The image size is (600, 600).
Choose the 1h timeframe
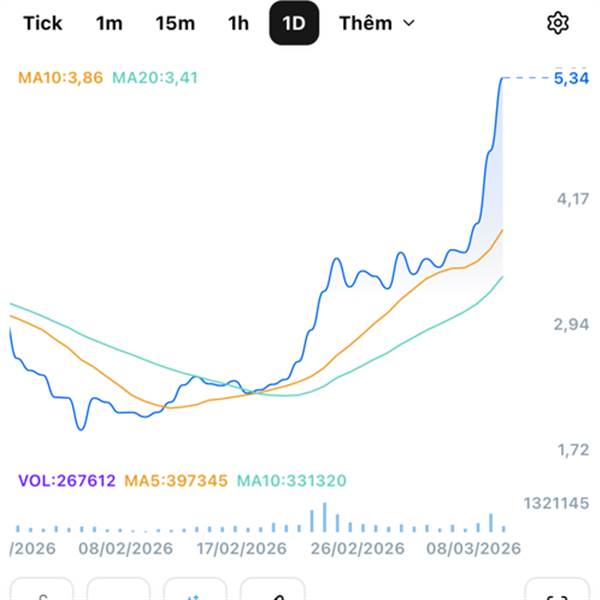238,23
